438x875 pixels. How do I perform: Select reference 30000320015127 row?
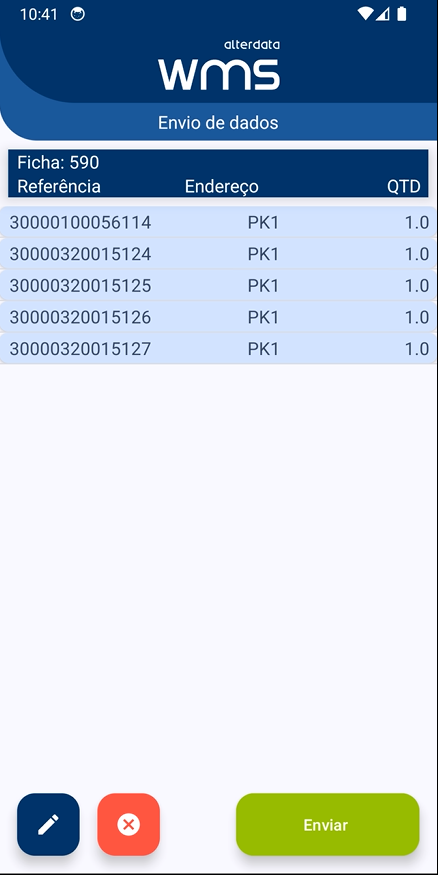point(219,349)
